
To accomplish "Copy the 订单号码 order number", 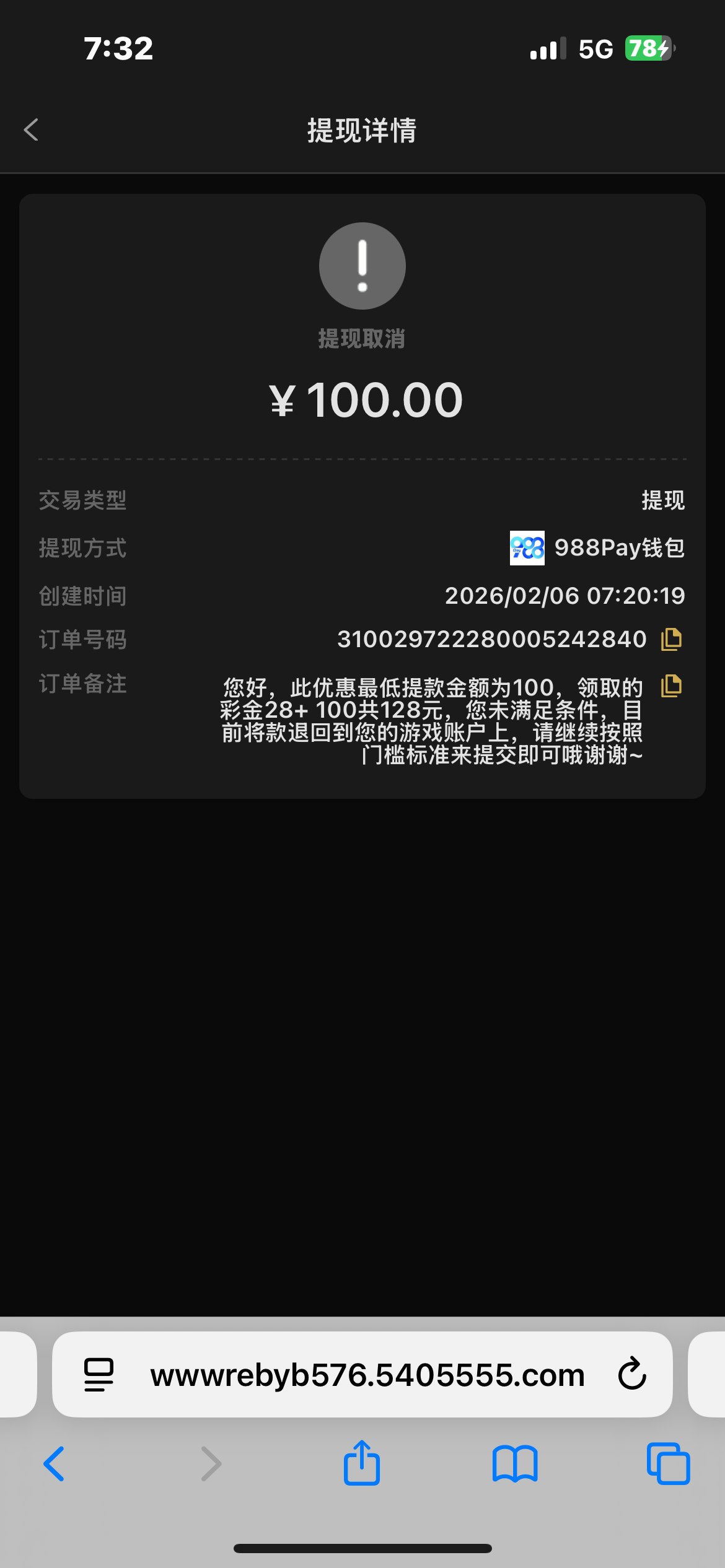I will coord(671,639).
